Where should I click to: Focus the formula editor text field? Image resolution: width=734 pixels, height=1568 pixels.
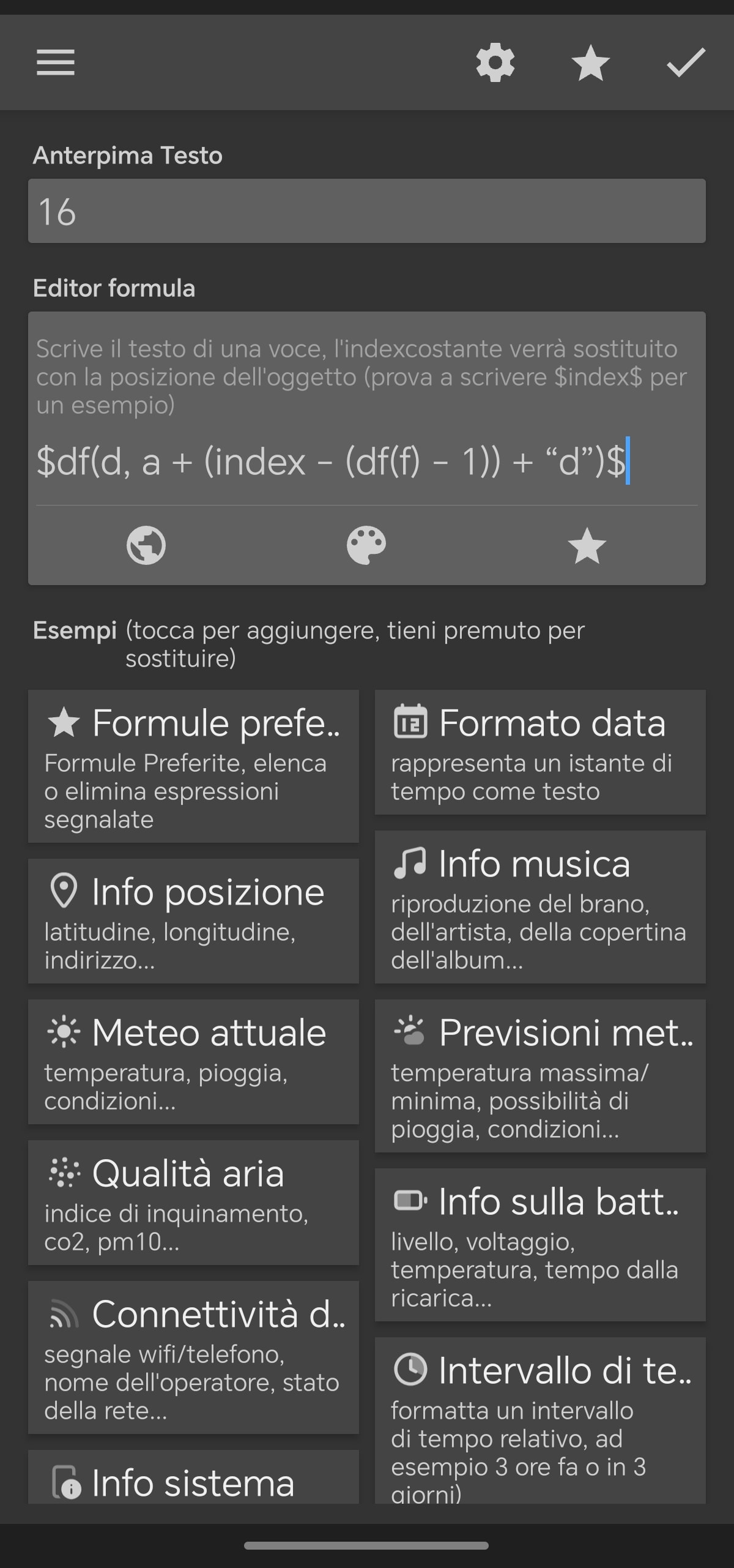pyautogui.click(x=366, y=461)
